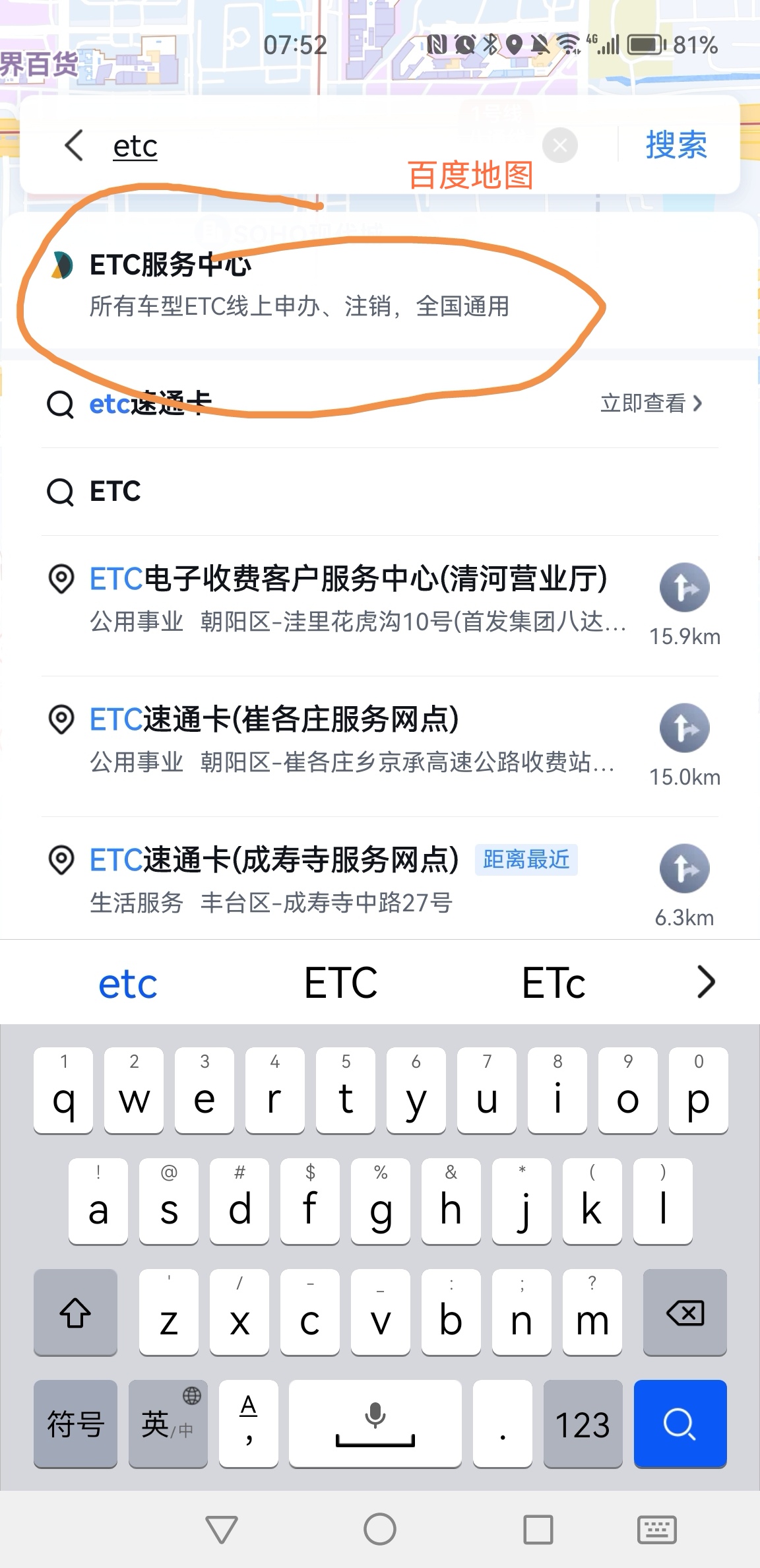Select the plain ETC search suggestion
Viewport: 760px width, 1568px height.
(x=380, y=492)
